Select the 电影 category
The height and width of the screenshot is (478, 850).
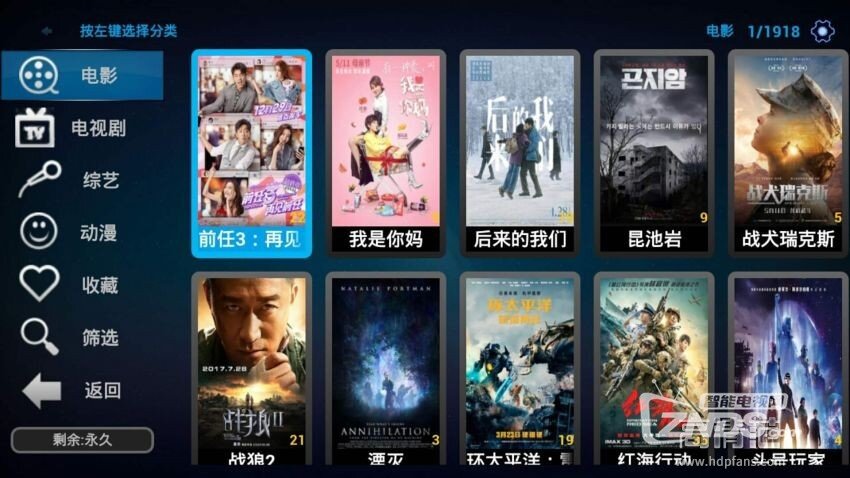tap(82, 75)
